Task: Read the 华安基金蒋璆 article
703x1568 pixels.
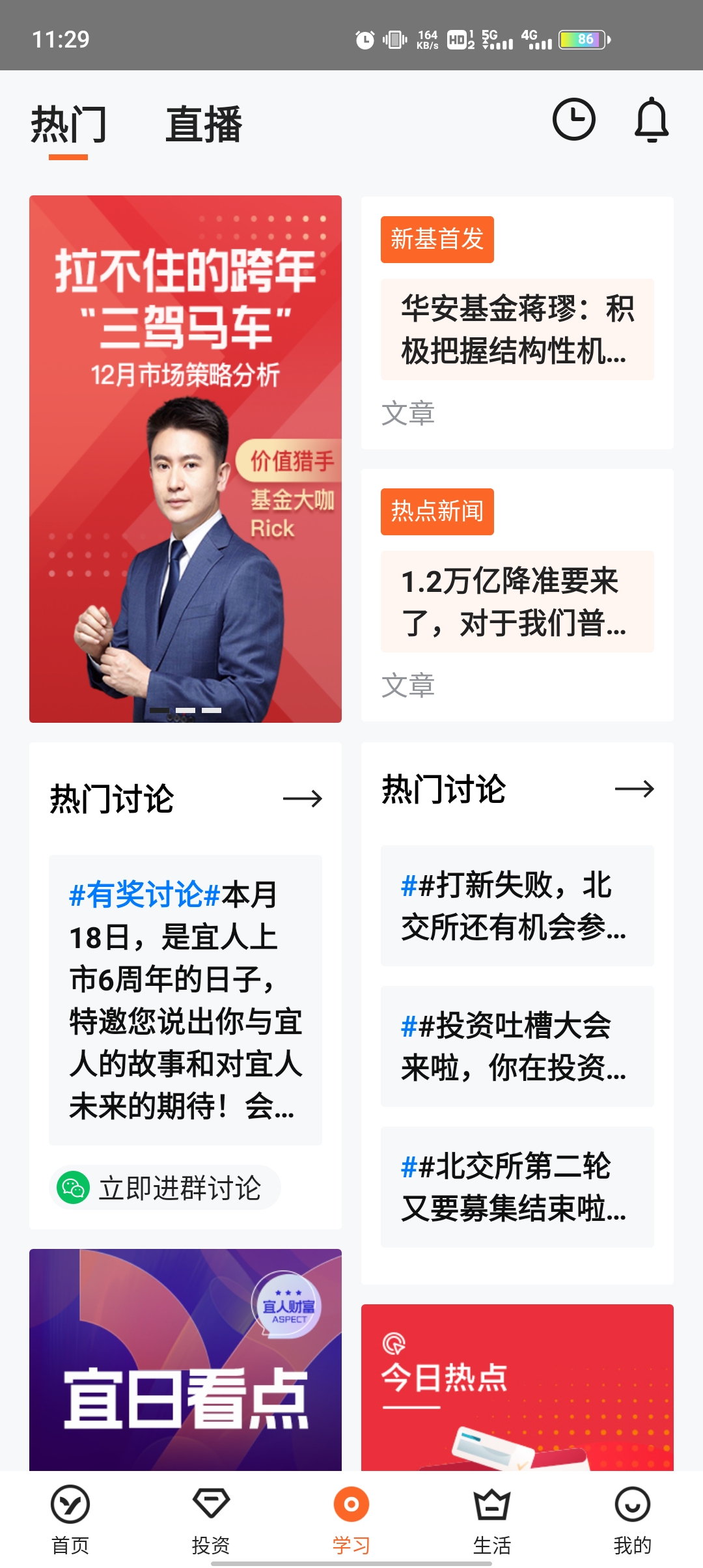Action: coord(517,329)
